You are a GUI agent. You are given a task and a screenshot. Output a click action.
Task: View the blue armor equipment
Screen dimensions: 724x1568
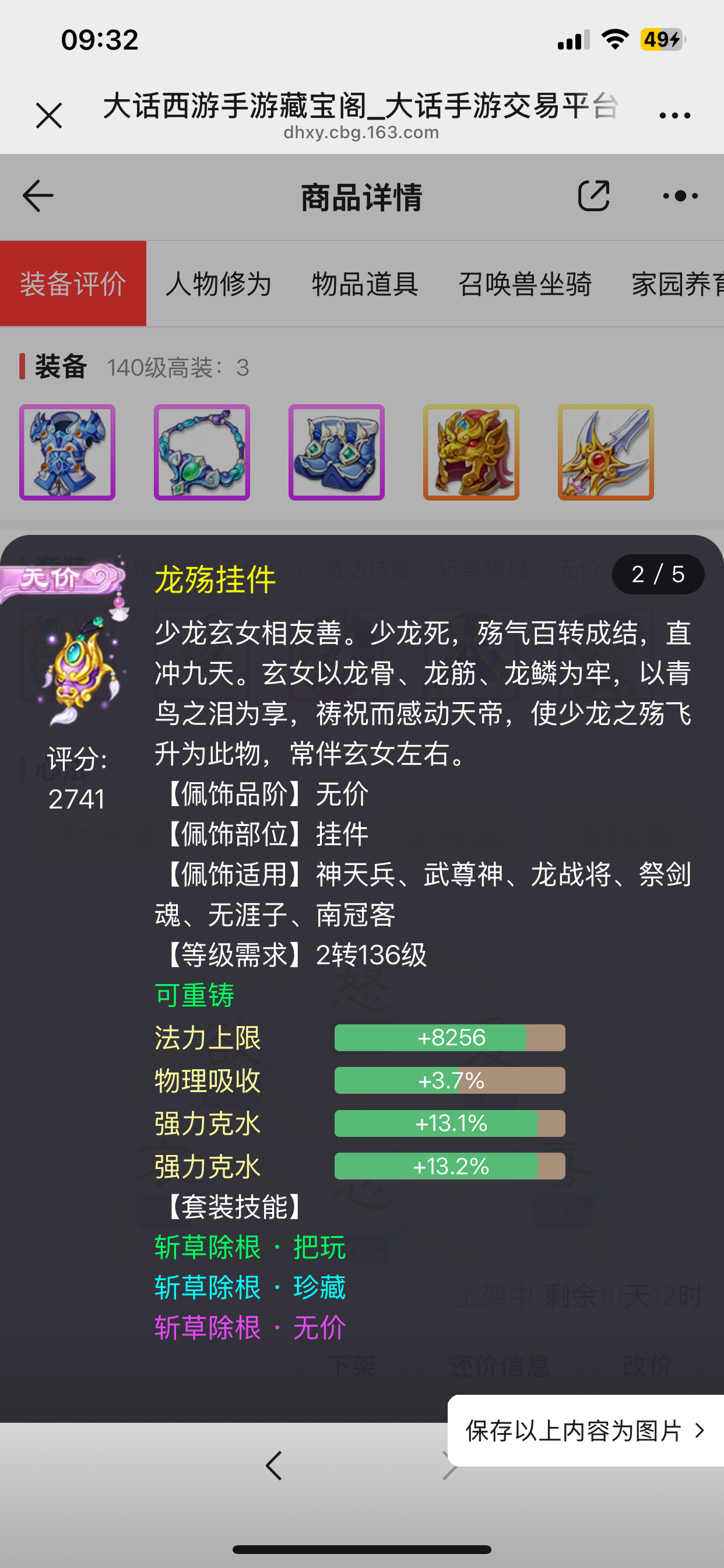(x=67, y=452)
